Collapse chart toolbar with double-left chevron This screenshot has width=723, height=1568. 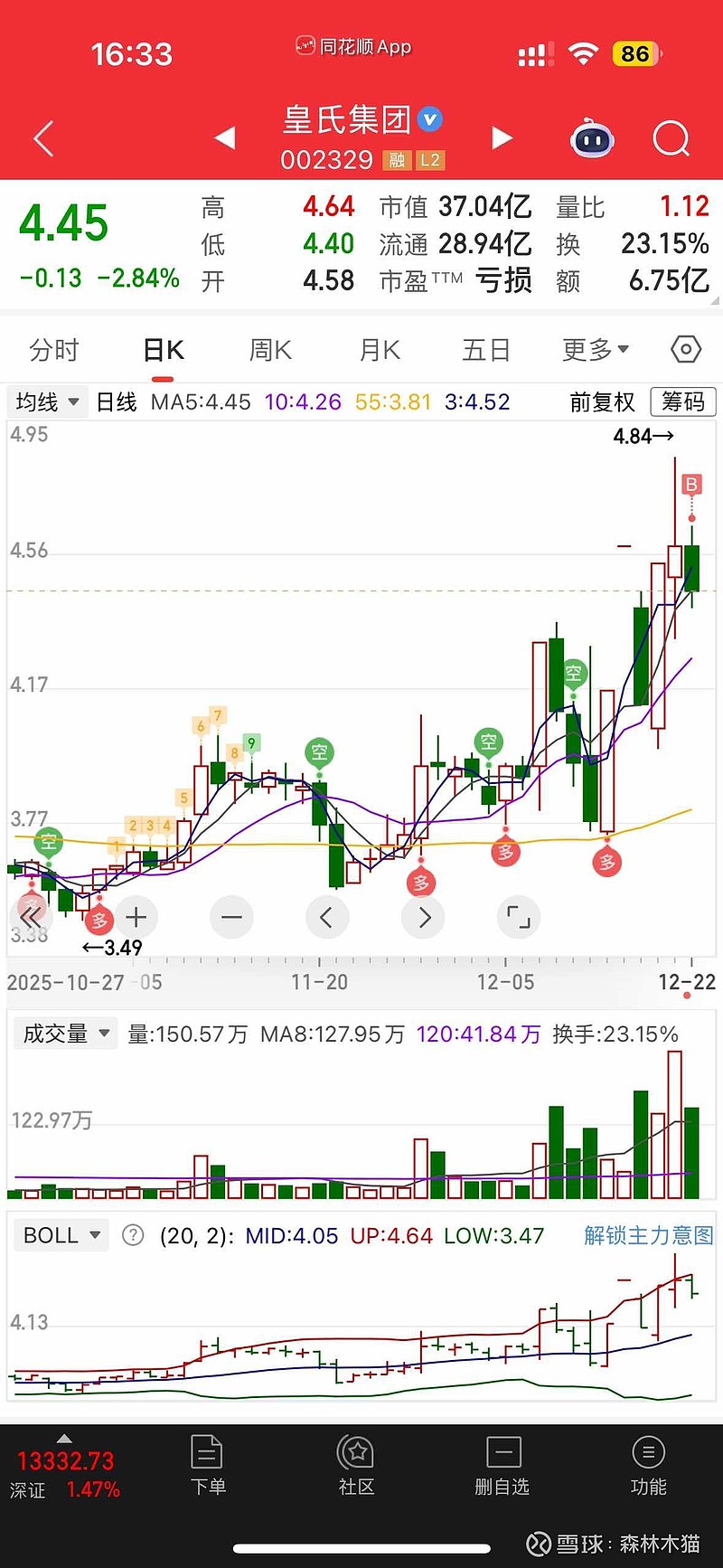pyautogui.click(x=31, y=917)
